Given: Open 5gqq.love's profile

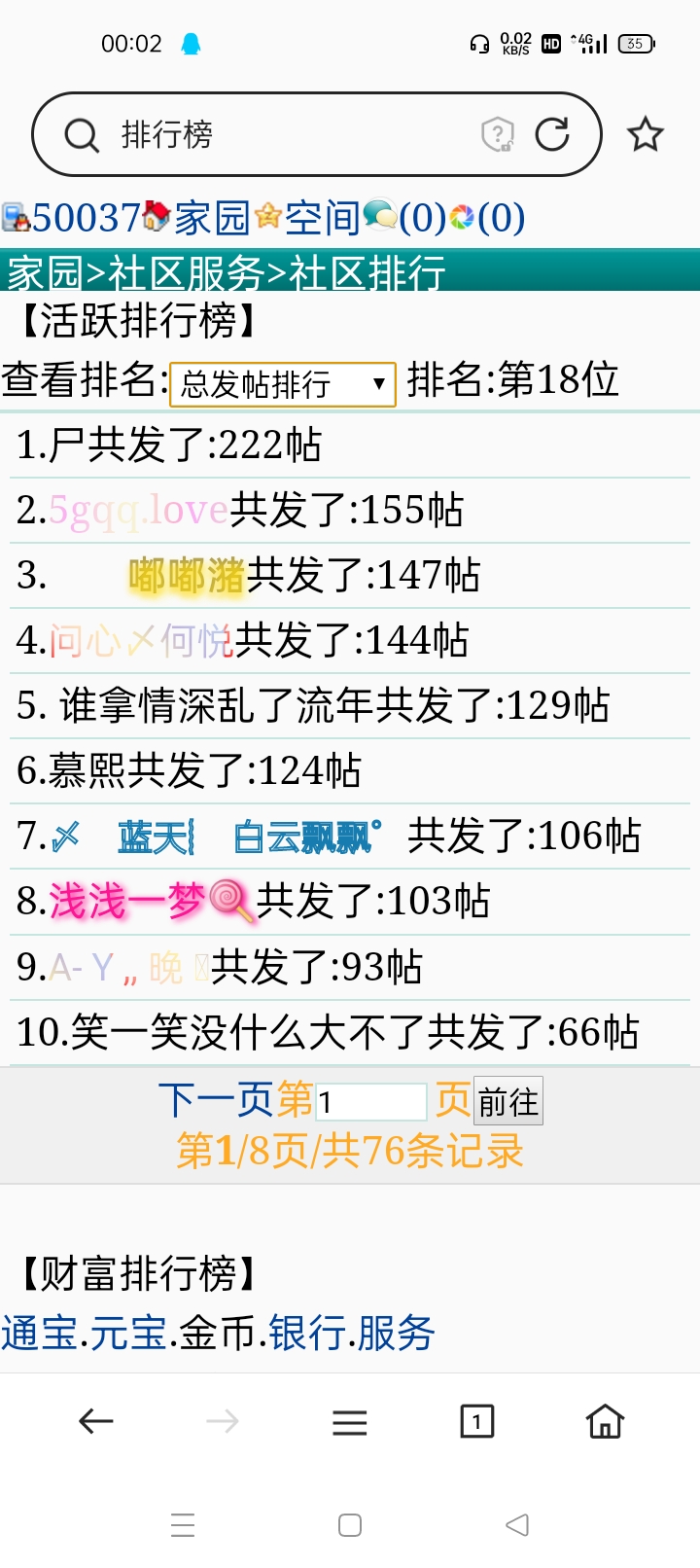Looking at the screenshot, I should pos(138,510).
